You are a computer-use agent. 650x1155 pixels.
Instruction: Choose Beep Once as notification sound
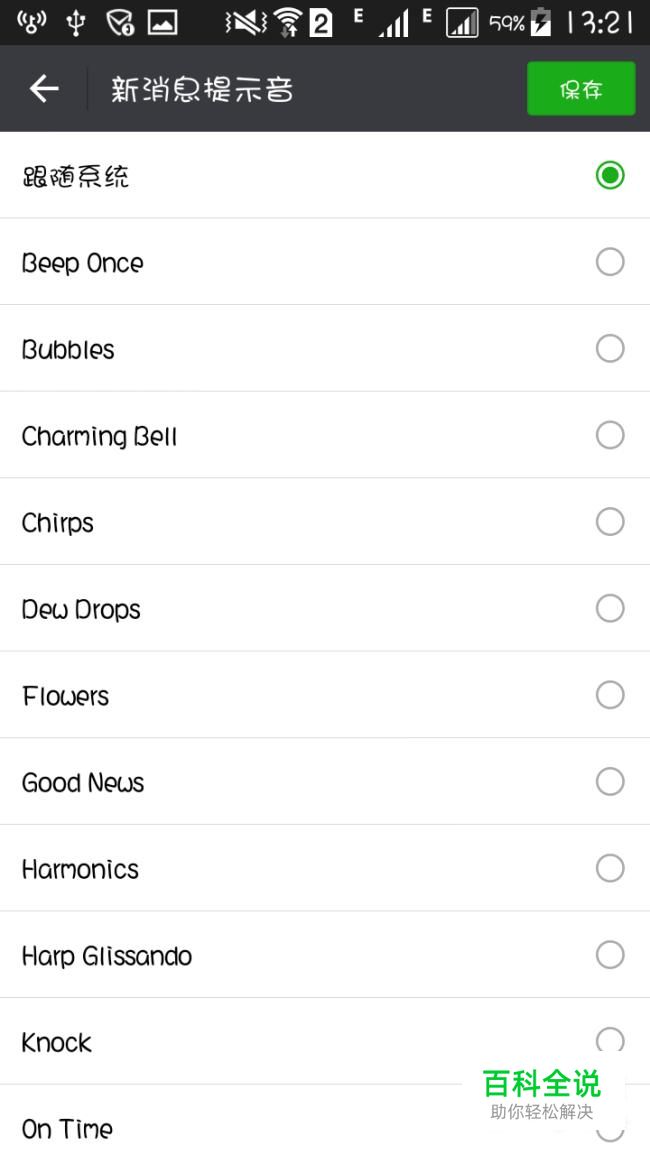pos(325,262)
